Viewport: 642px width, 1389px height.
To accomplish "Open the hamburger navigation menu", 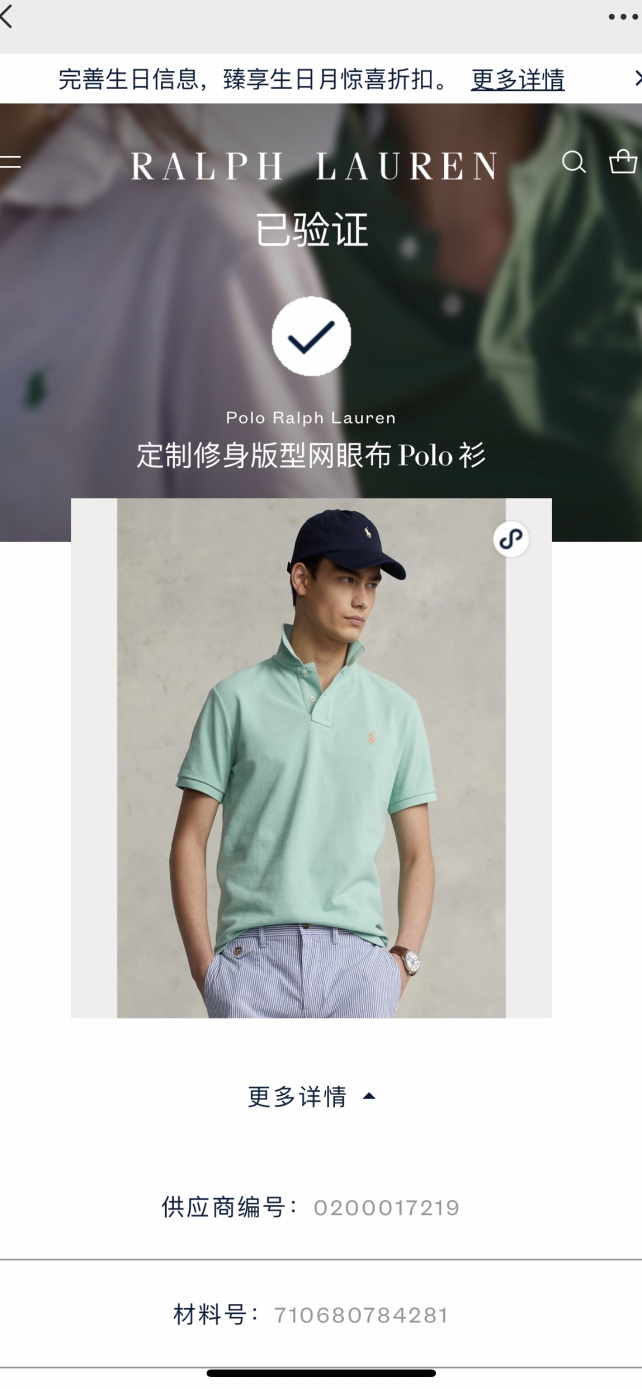I will click(x=10, y=162).
